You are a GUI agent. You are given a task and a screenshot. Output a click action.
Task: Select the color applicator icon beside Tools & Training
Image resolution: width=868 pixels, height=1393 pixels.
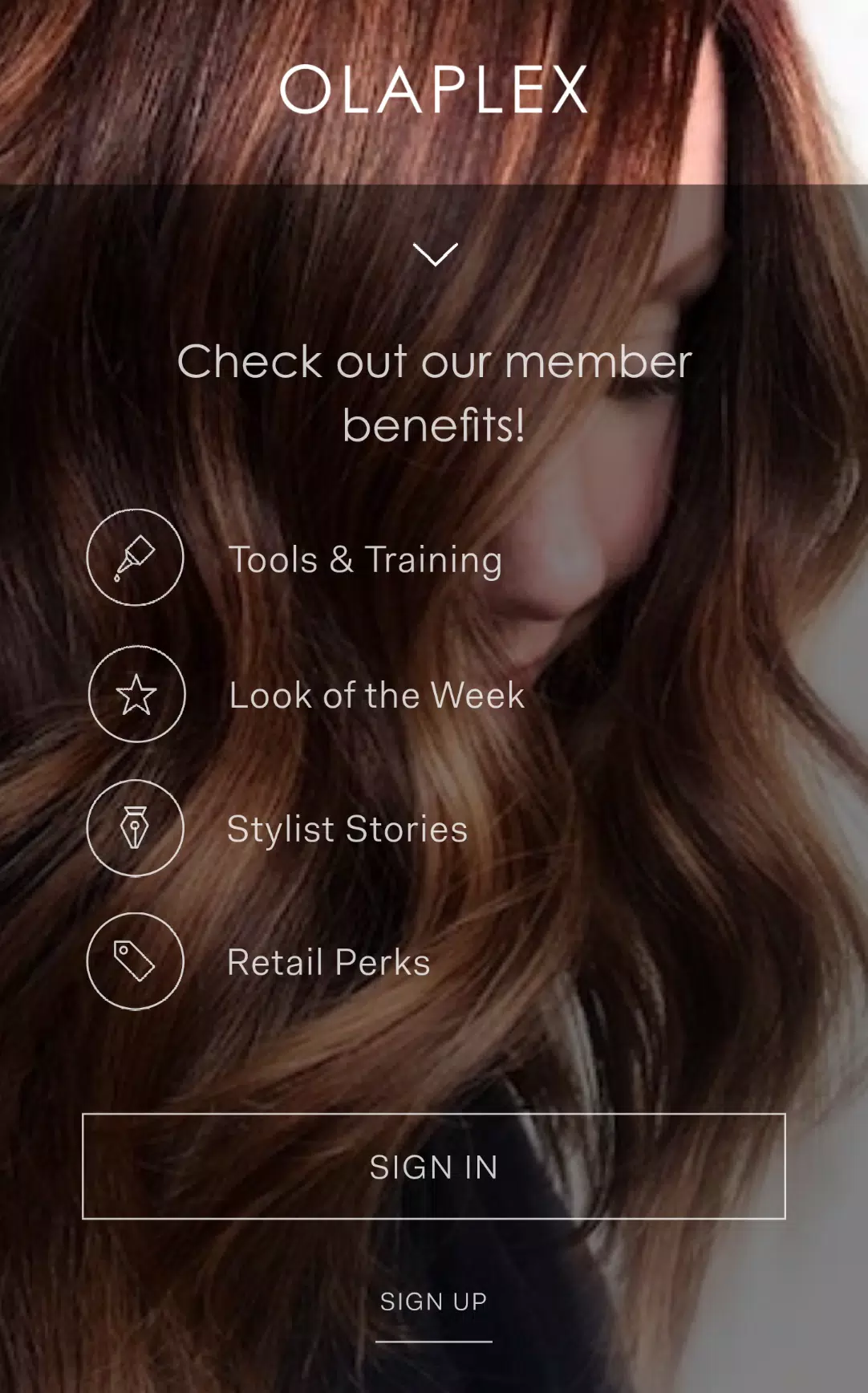[135, 558]
